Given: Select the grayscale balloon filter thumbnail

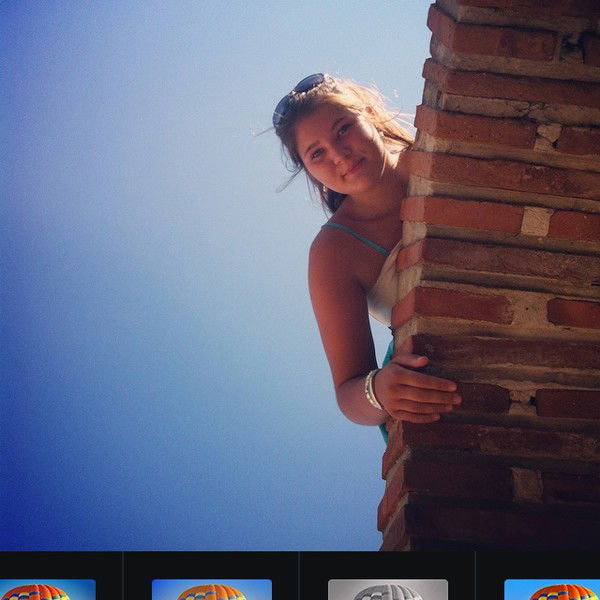Looking at the screenshot, I should tap(388, 589).
